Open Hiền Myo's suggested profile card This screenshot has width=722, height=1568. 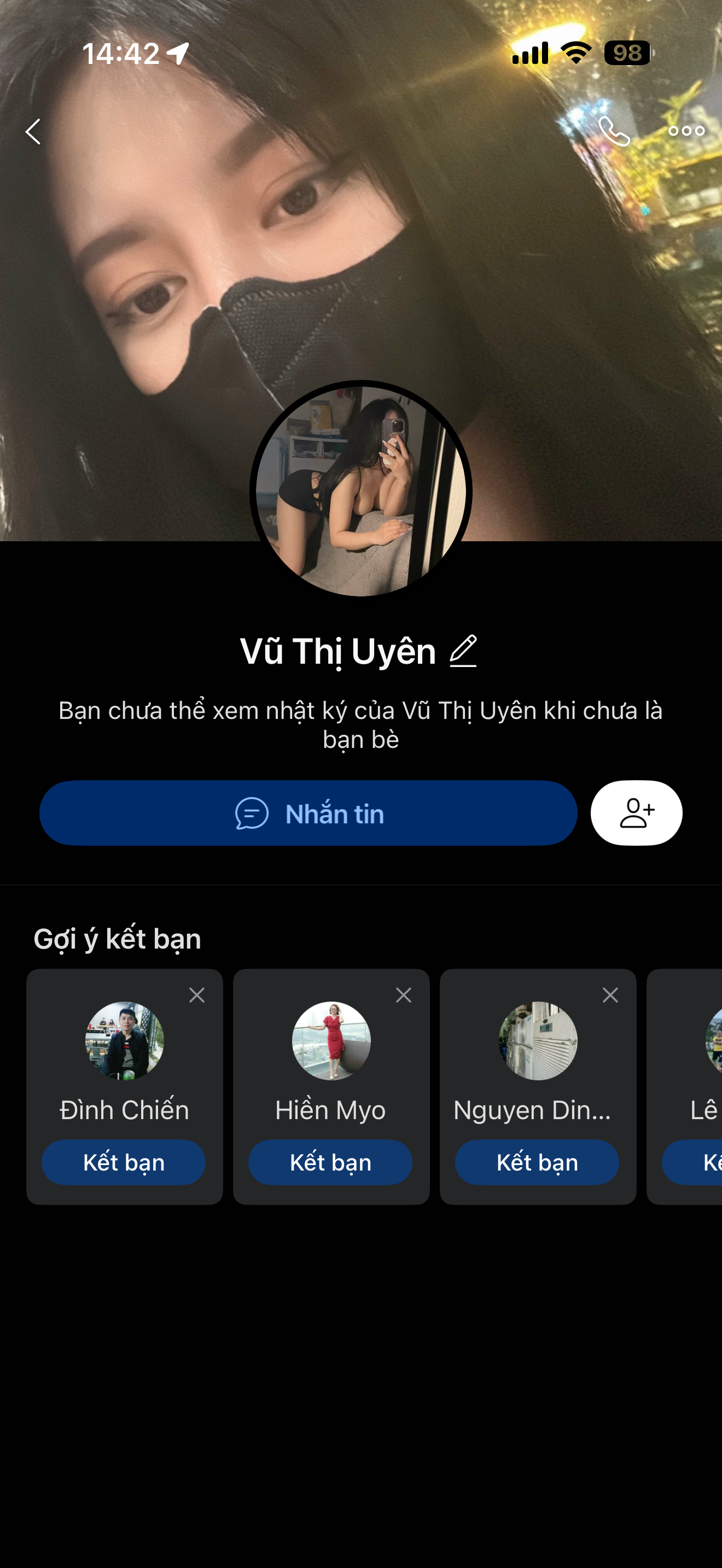(x=331, y=1042)
